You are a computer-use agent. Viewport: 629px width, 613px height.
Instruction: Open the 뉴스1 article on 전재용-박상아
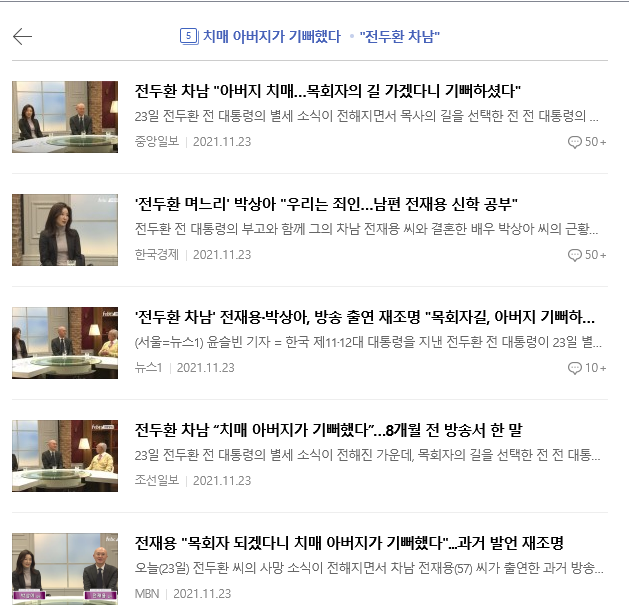point(365,317)
